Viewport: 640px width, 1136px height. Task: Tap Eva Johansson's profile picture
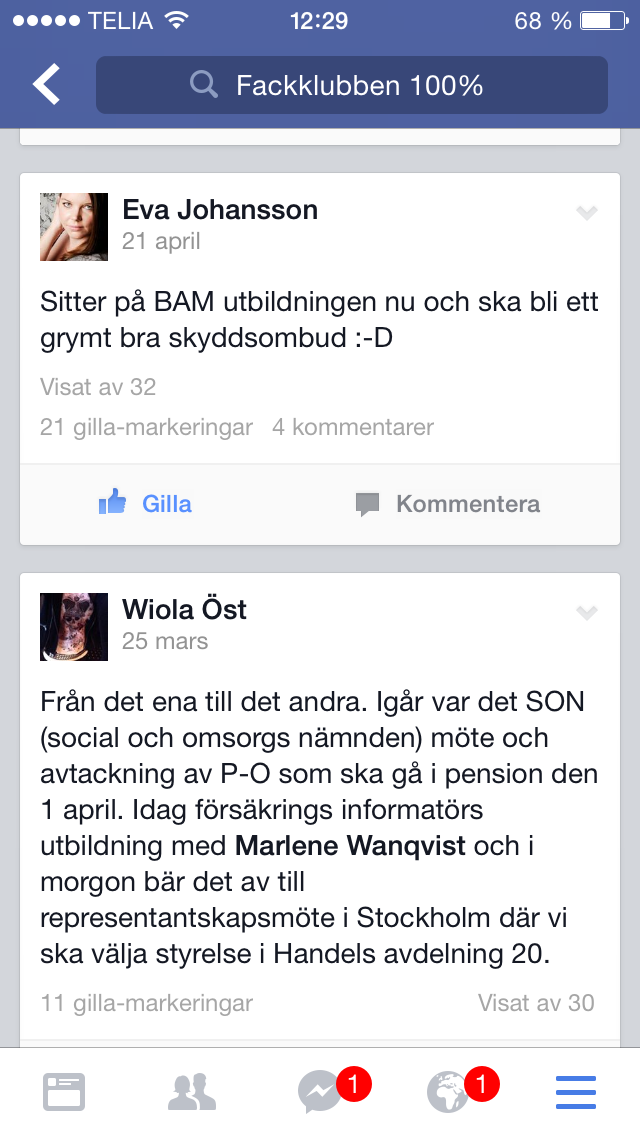click(74, 227)
